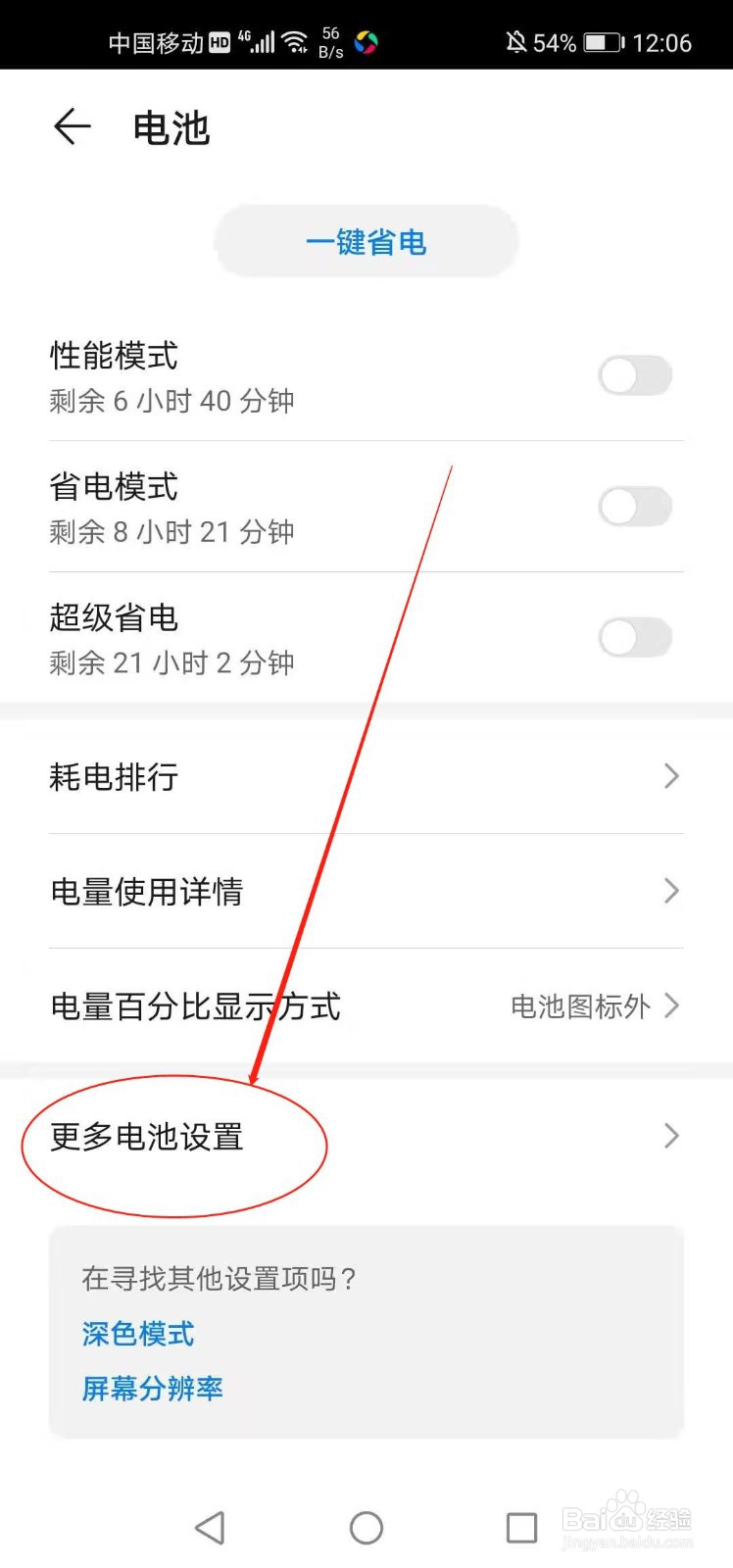Image resolution: width=733 pixels, height=1568 pixels.
Task: Tap the colorful theme icon in status bar
Action: (366, 41)
